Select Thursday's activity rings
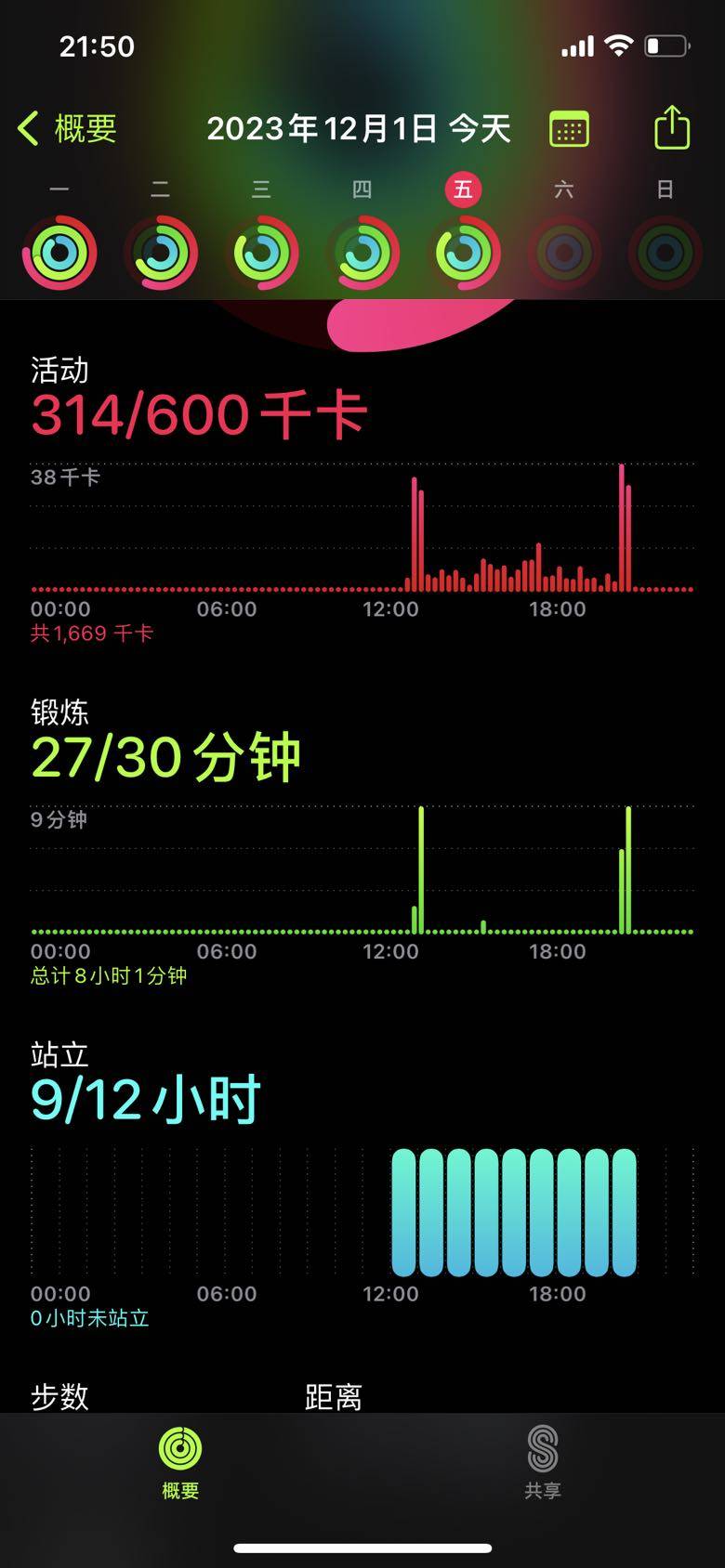Viewport: 725px width, 1568px height. coord(362,252)
